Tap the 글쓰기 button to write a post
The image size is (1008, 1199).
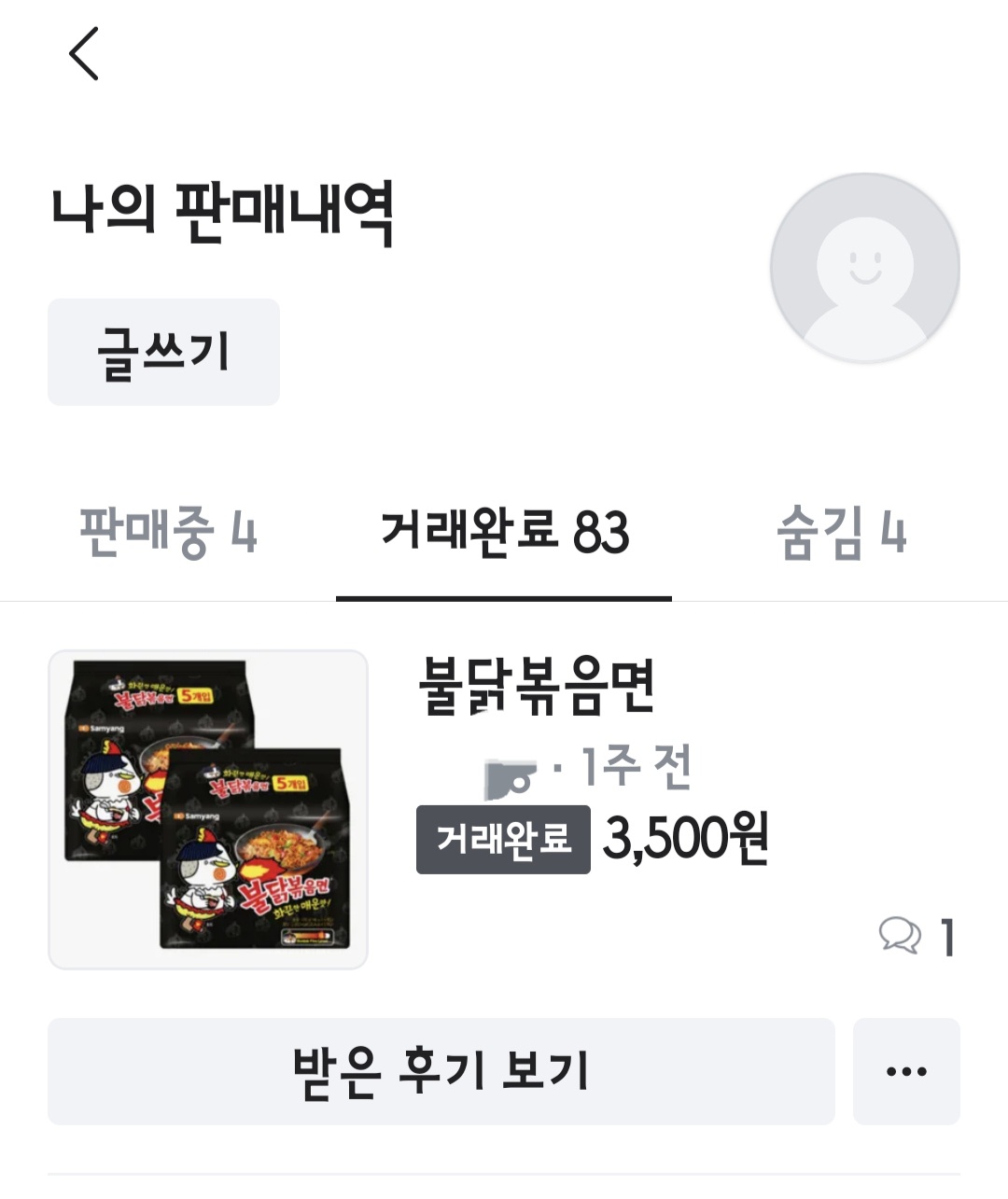coord(163,353)
